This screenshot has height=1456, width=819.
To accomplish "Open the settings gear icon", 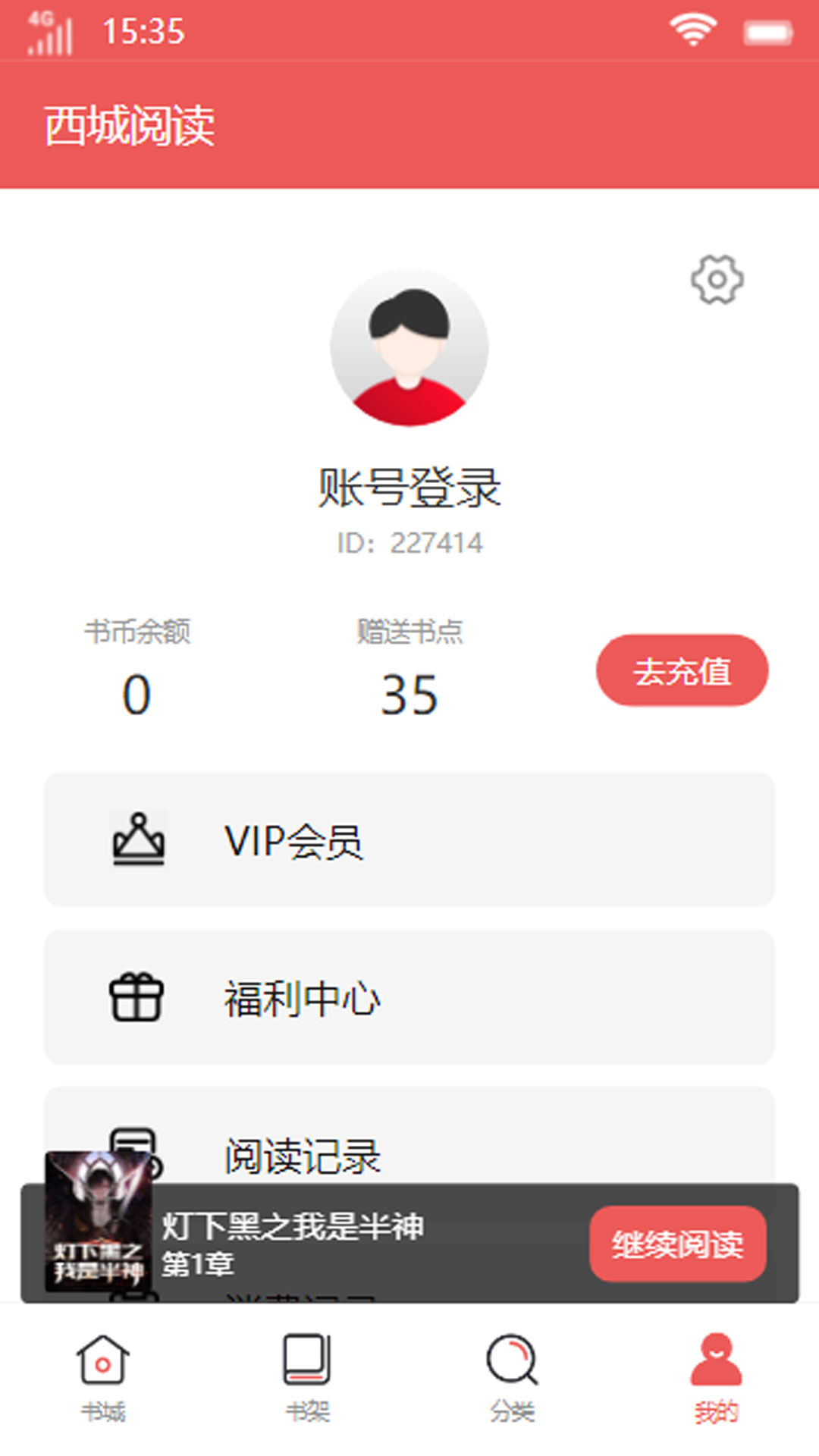I will [x=716, y=279].
